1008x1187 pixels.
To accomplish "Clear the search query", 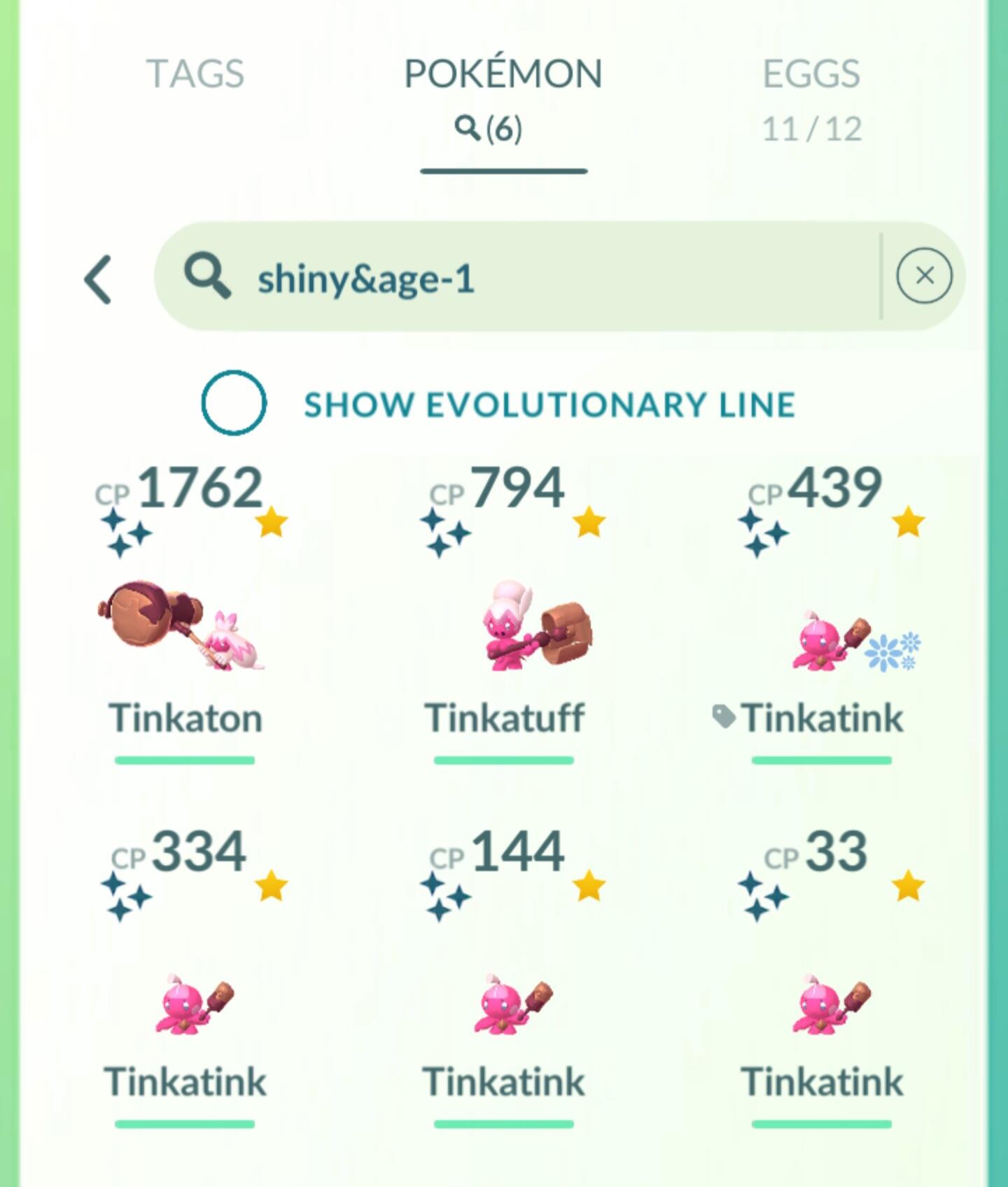I will click(x=923, y=276).
